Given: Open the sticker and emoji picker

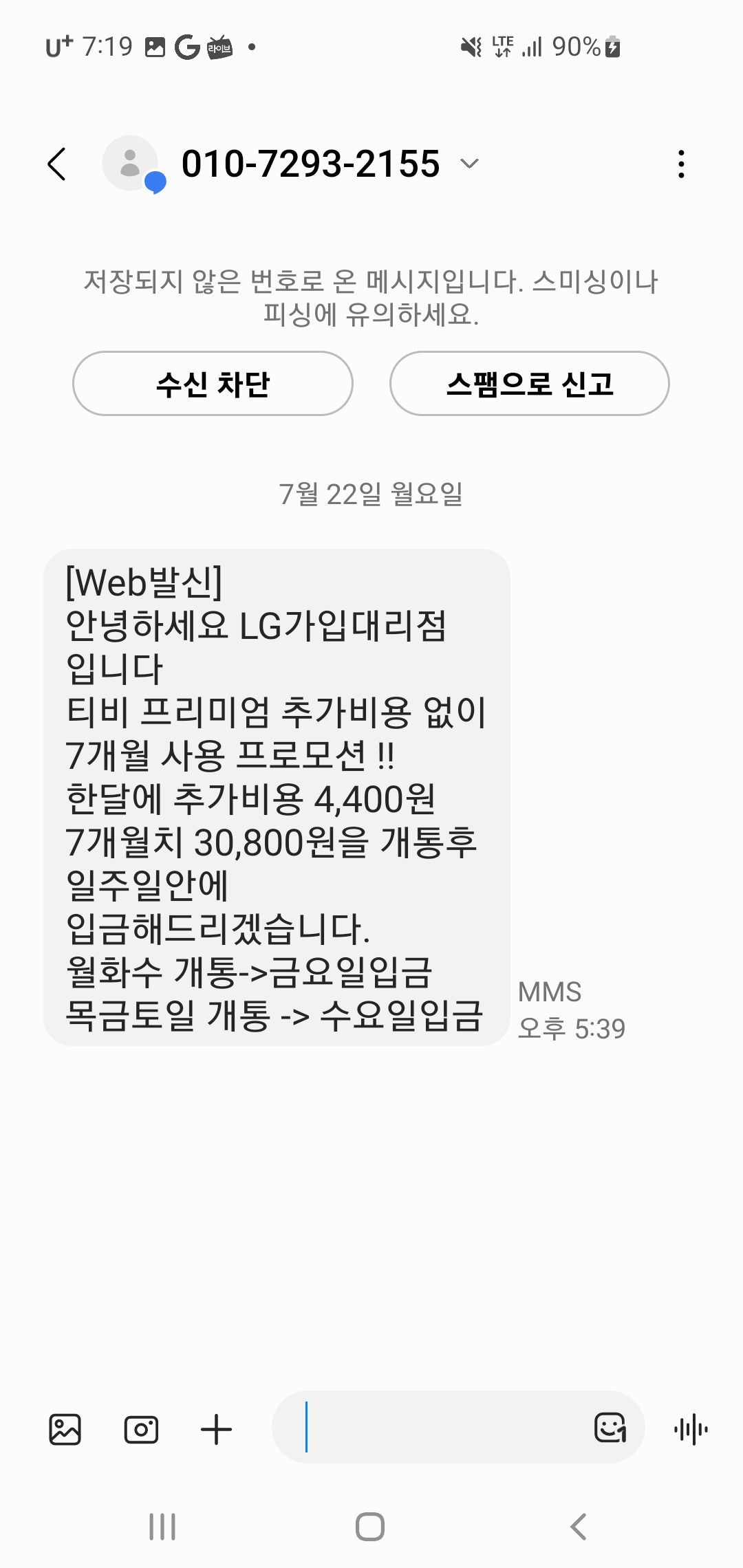Looking at the screenshot, I should 610,1428.
